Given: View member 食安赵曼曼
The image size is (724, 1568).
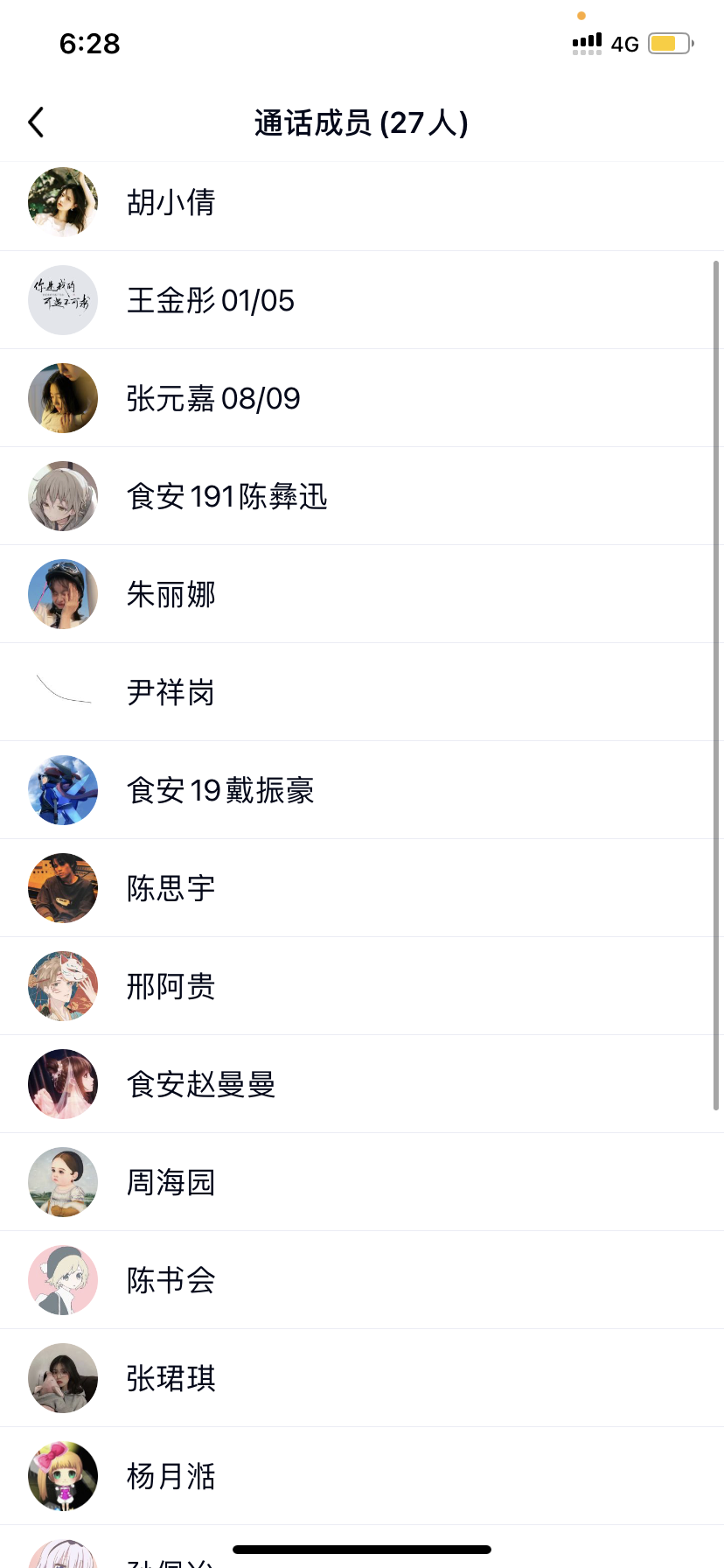Looking at the screenshot, I should click(x=201, y=1085).
